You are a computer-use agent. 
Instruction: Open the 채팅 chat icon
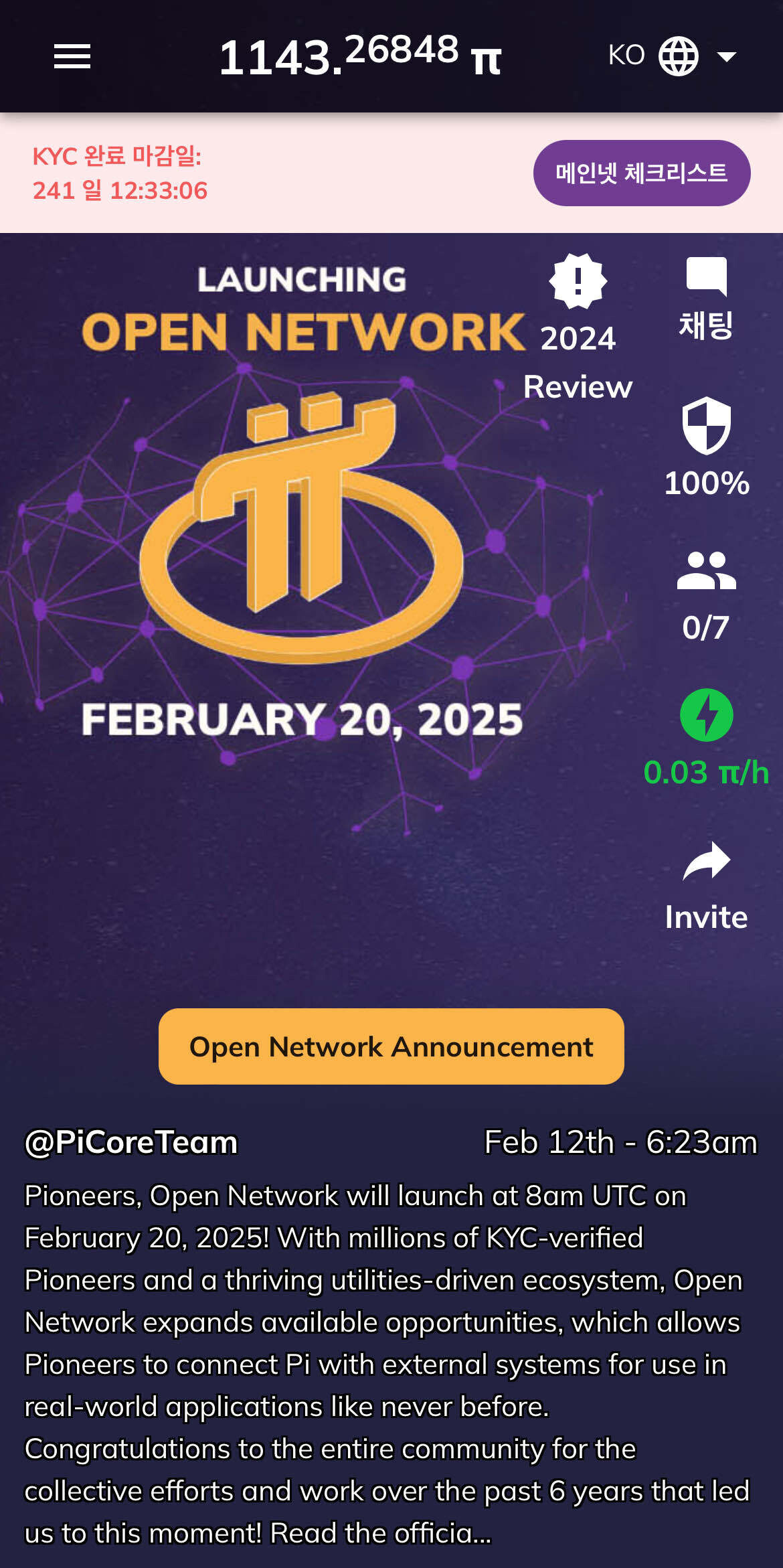706,277
